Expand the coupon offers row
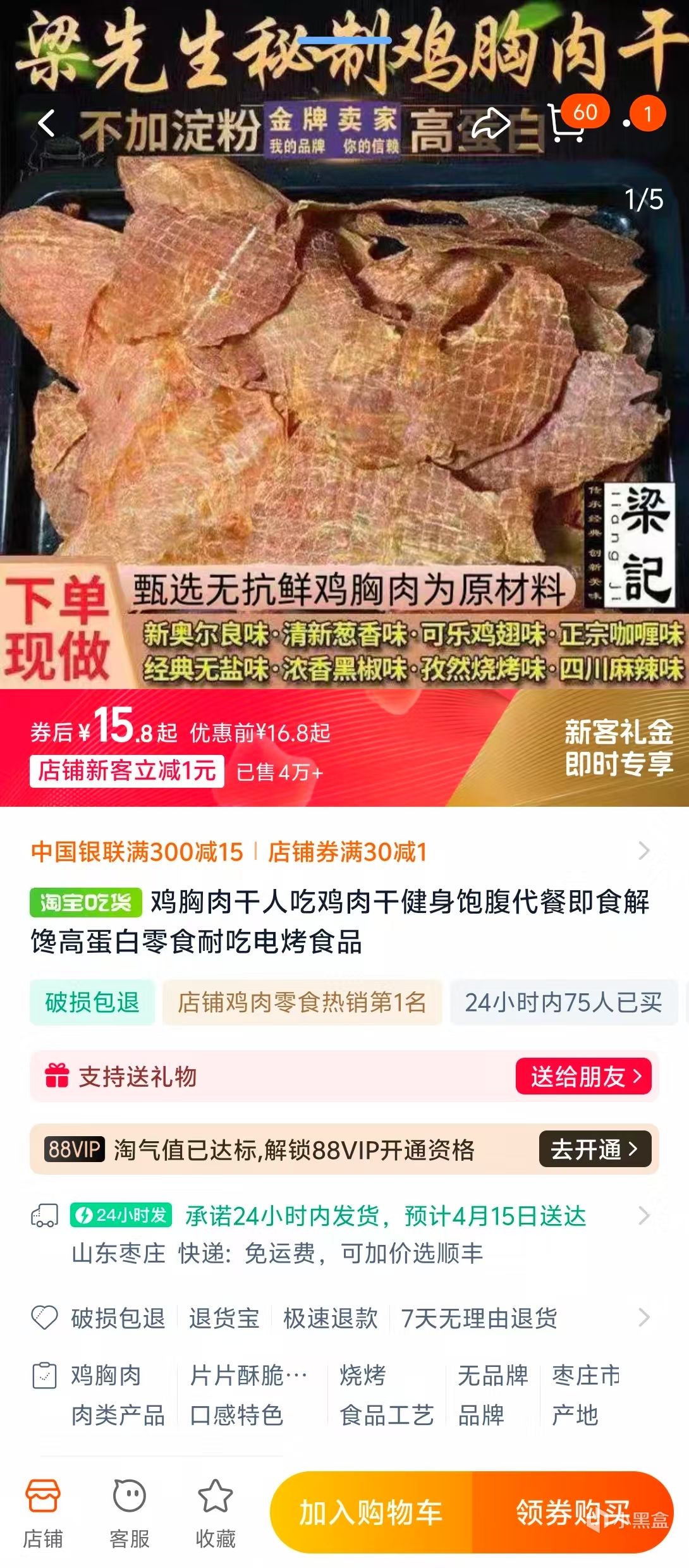 (643, 851)
